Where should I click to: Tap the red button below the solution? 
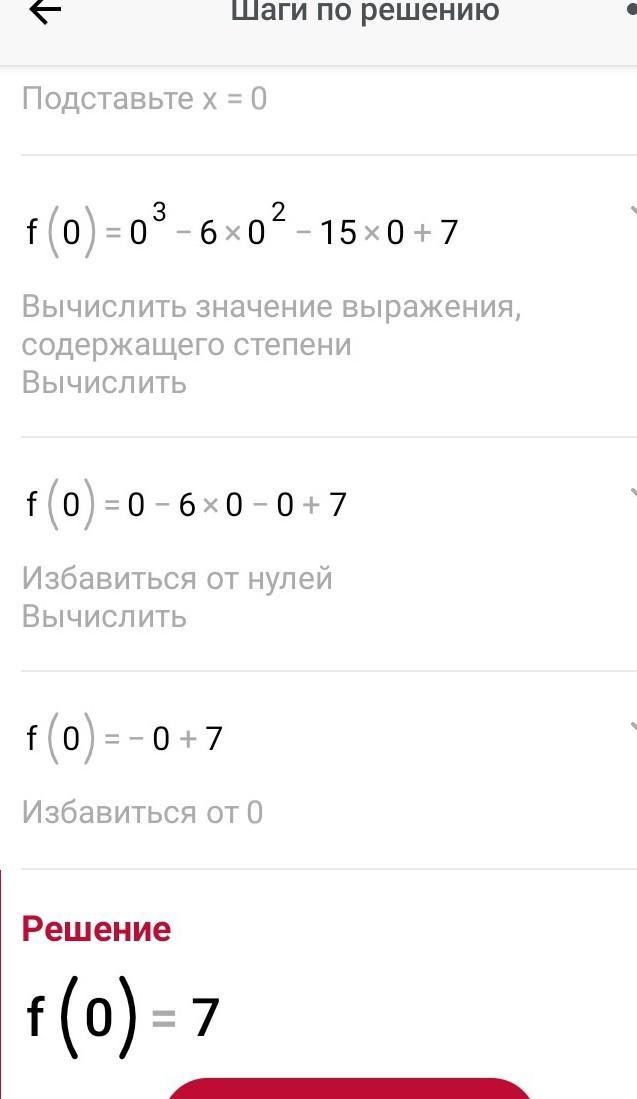[348, 1089]
